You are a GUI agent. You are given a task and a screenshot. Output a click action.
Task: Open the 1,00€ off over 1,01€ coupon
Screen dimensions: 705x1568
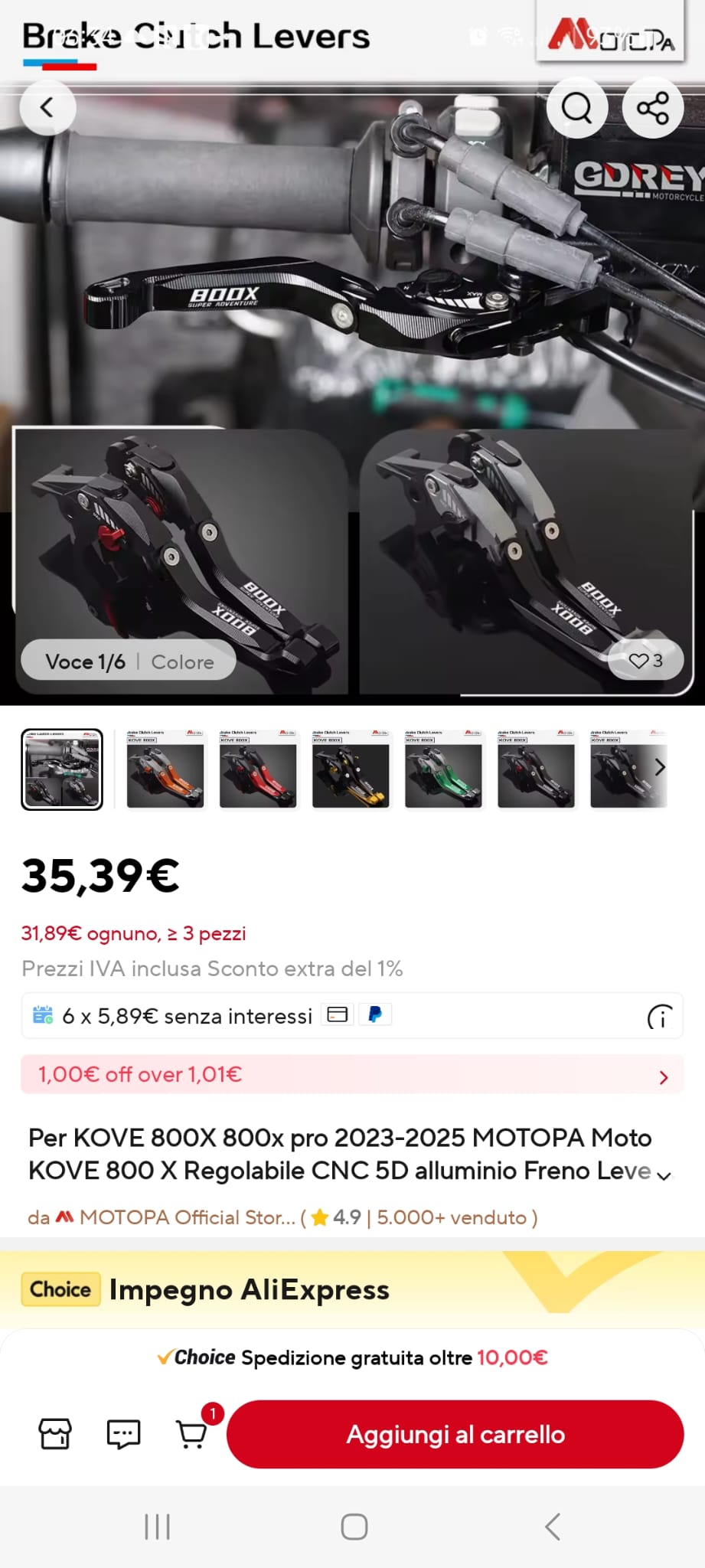pos(352,1075)
